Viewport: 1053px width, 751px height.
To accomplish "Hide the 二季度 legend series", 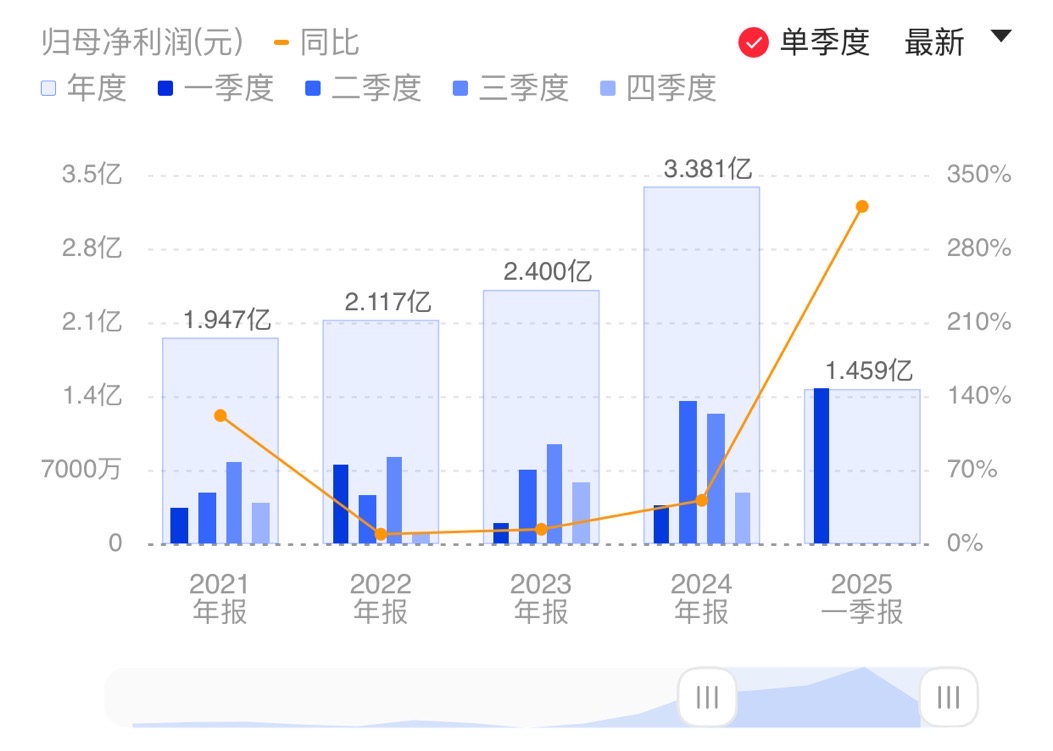I will (362, 88).
